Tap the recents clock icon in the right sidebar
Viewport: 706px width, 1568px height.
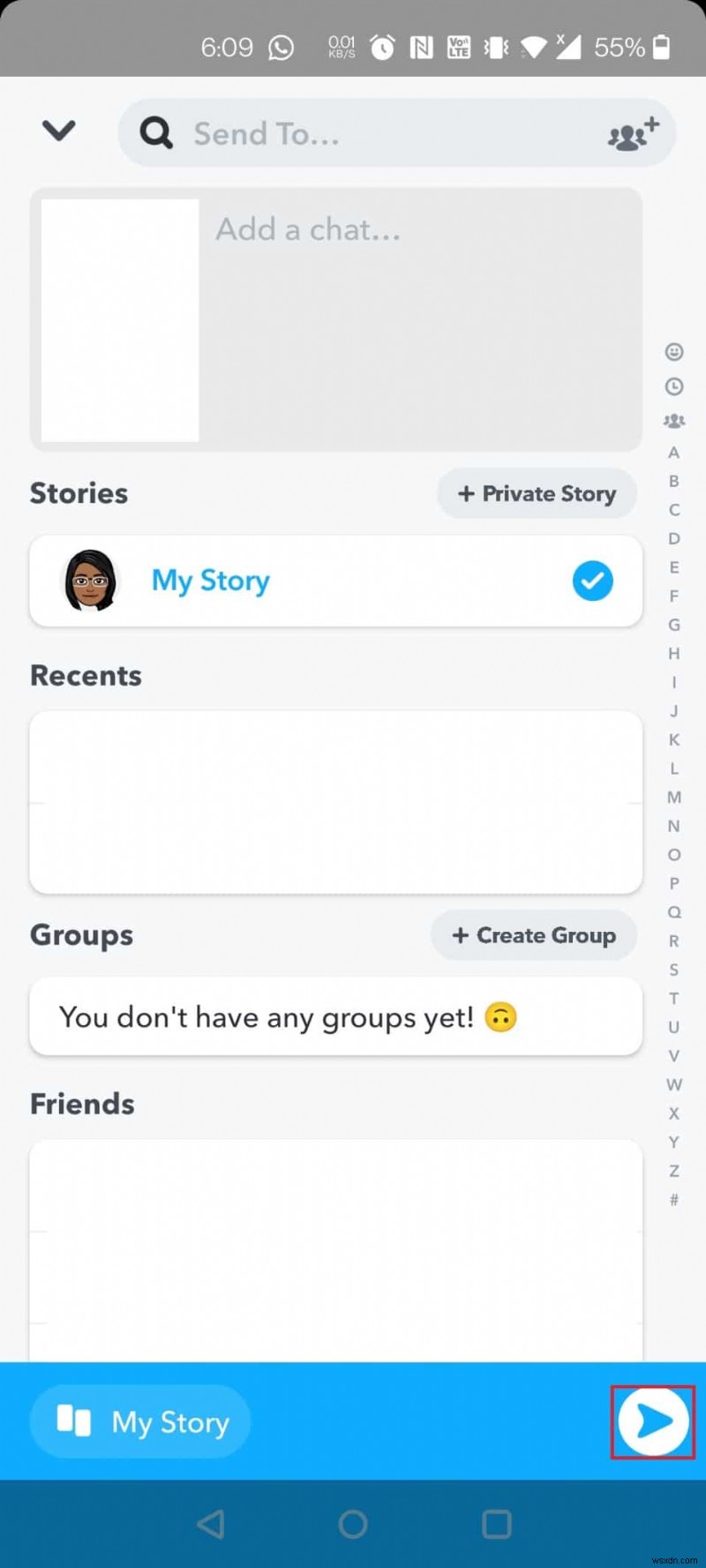[x=673, y=386]
